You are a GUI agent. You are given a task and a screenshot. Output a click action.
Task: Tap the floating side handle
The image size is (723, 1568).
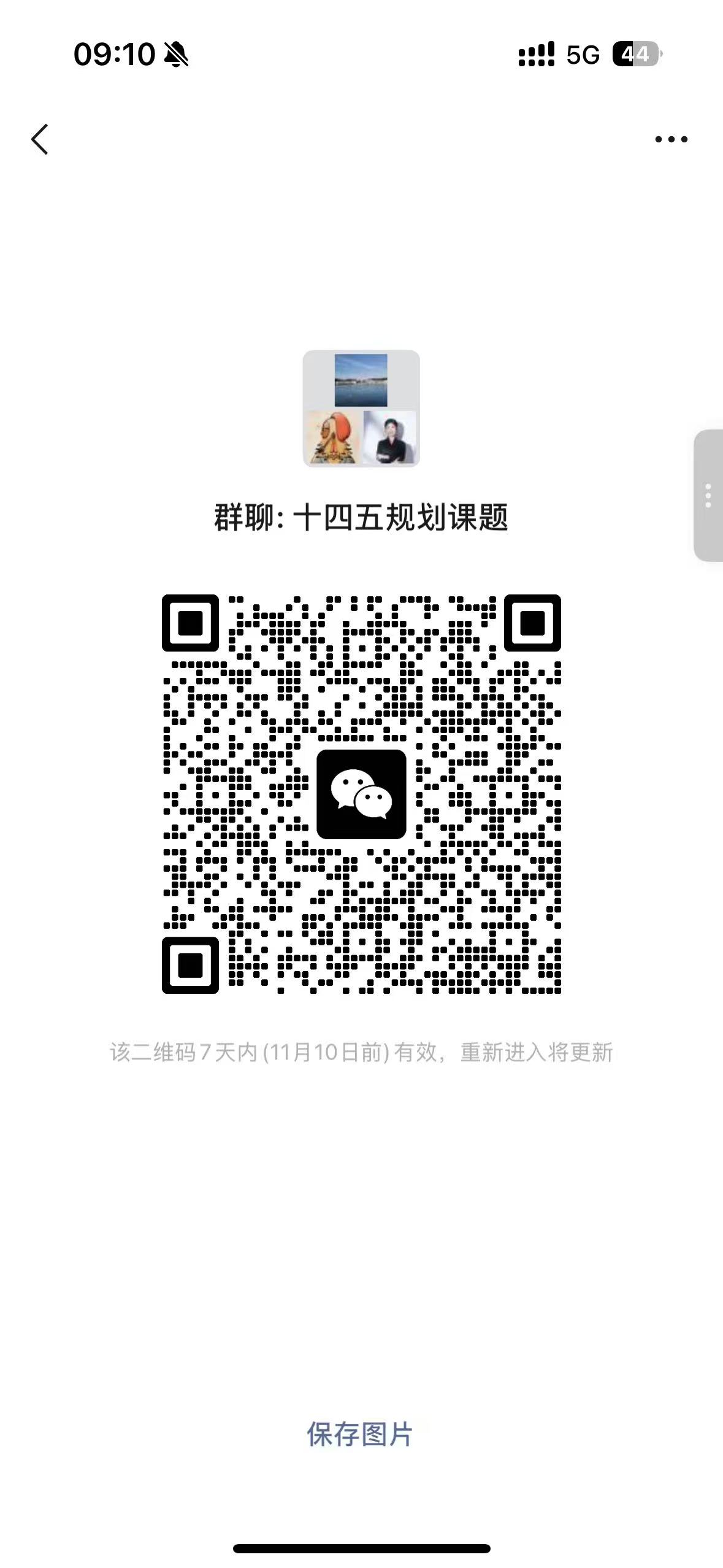click(x=708, y=496)
